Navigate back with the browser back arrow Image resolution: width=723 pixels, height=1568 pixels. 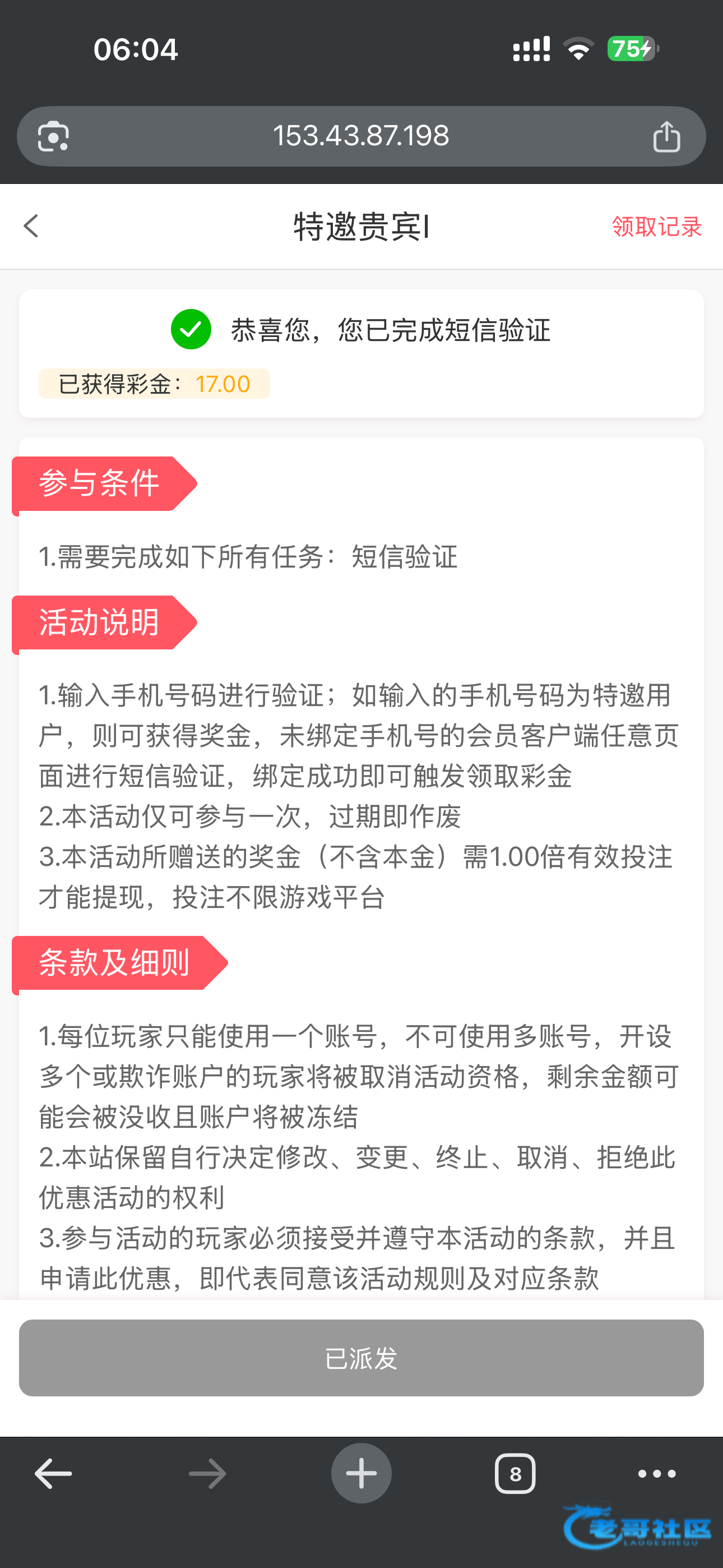click(x=54, y=1474)
